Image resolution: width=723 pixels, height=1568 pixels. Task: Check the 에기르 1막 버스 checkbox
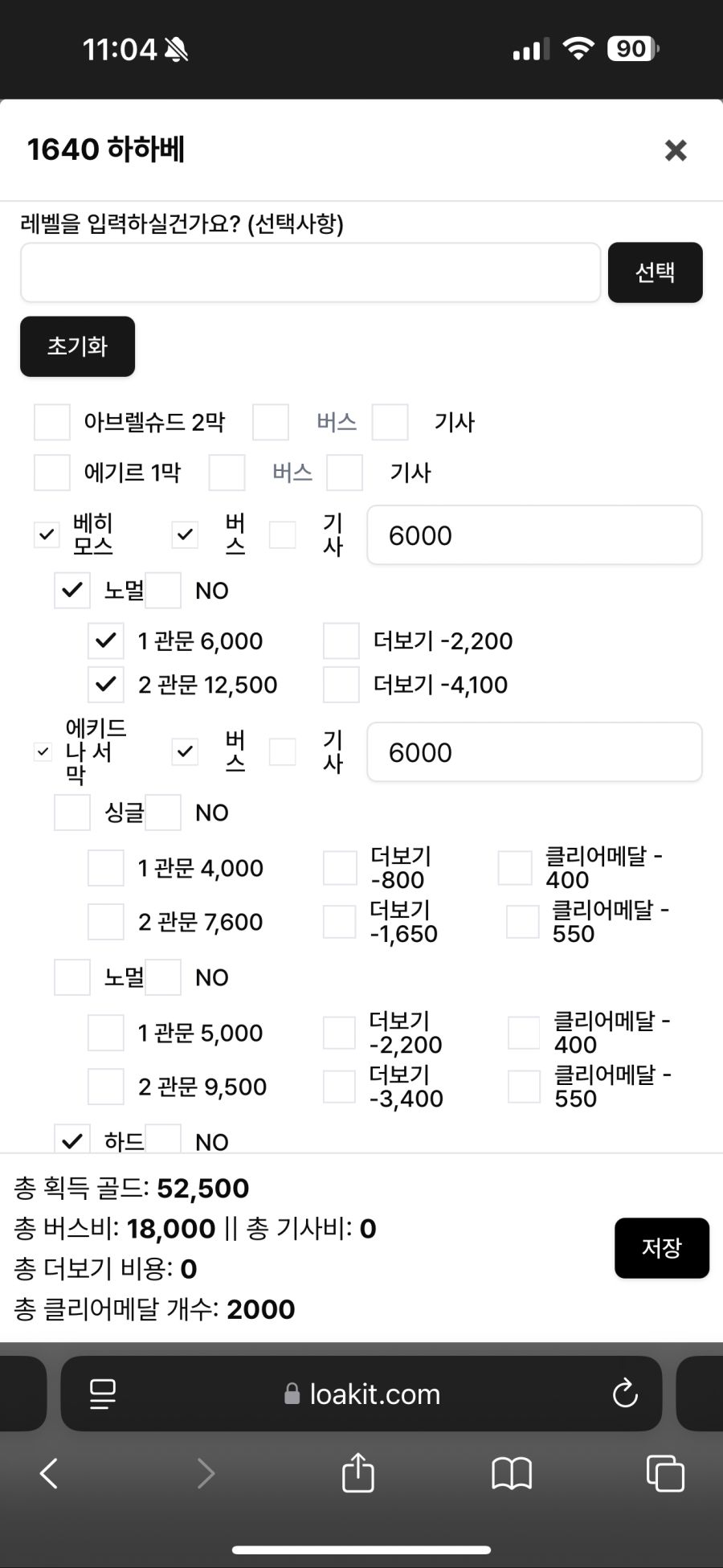(x=227, y=473)
